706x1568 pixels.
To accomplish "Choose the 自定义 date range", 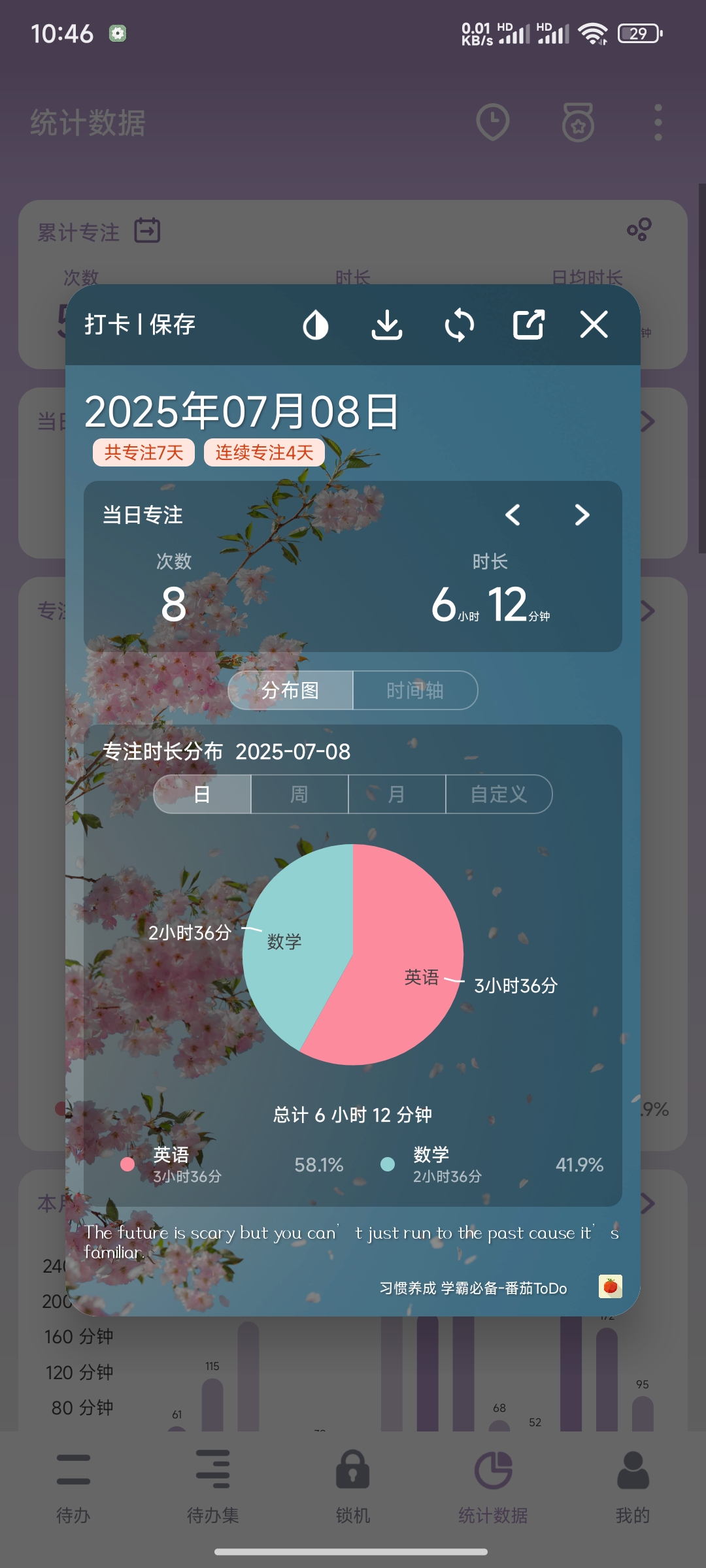I will click(499, 794).
